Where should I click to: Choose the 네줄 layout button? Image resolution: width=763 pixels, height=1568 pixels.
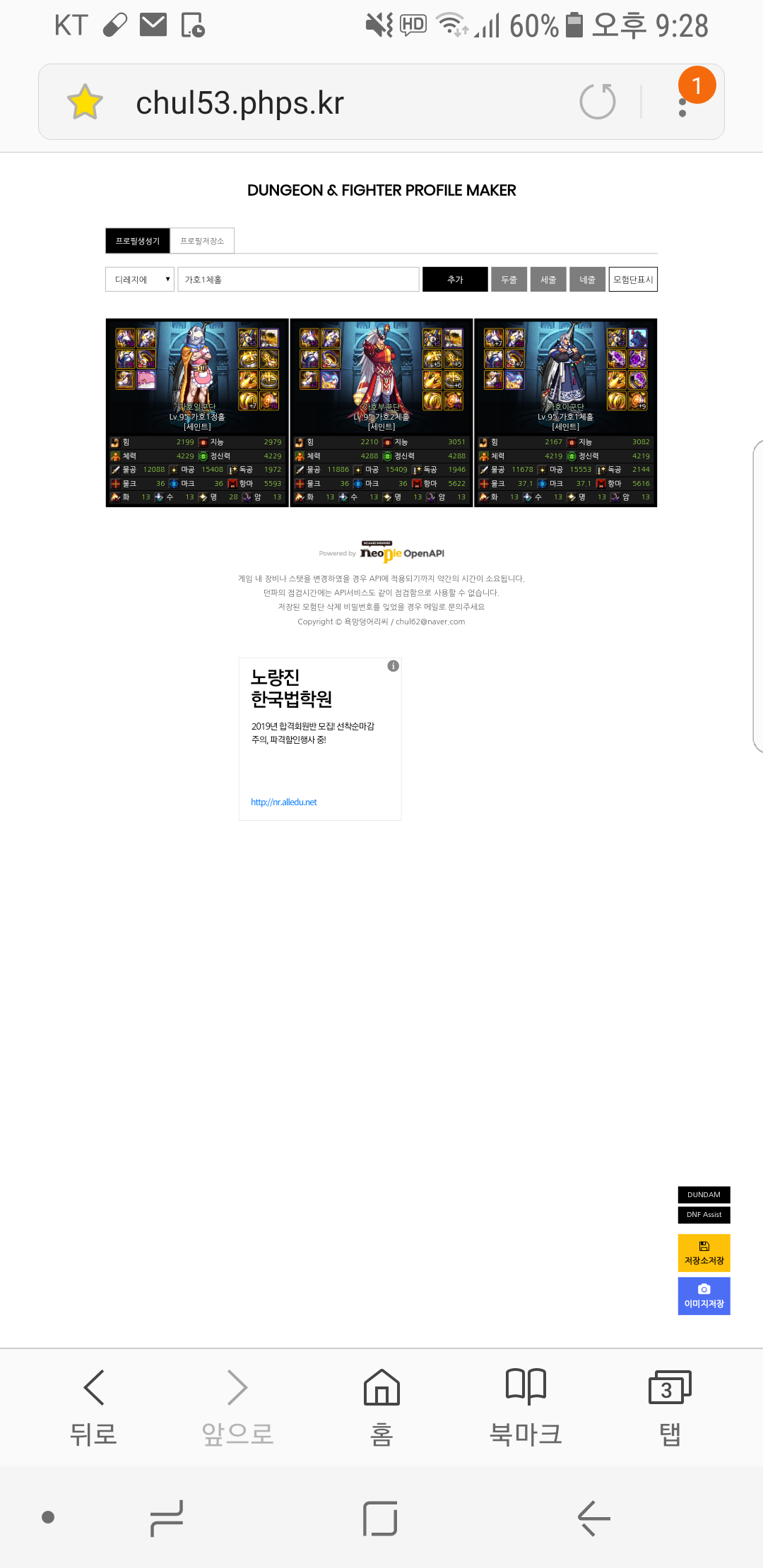[x=588, y=280]
